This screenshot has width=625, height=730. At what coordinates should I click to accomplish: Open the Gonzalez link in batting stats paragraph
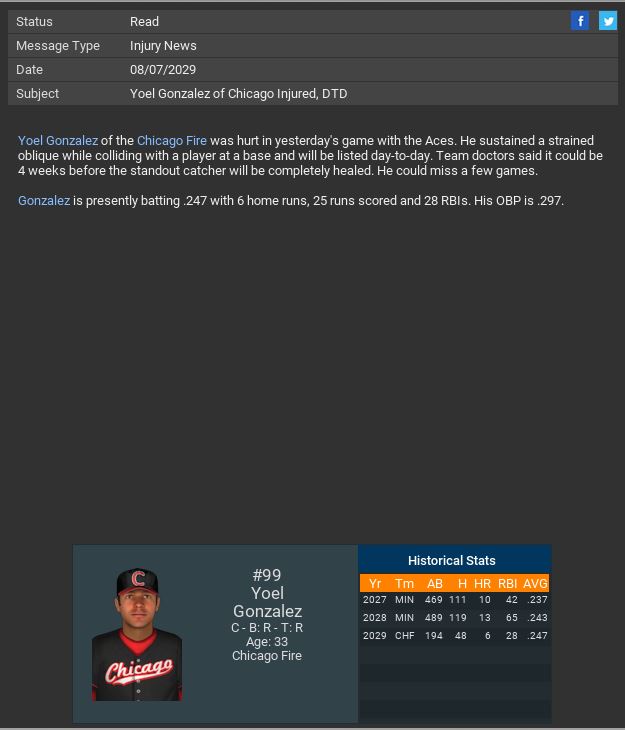44,201
